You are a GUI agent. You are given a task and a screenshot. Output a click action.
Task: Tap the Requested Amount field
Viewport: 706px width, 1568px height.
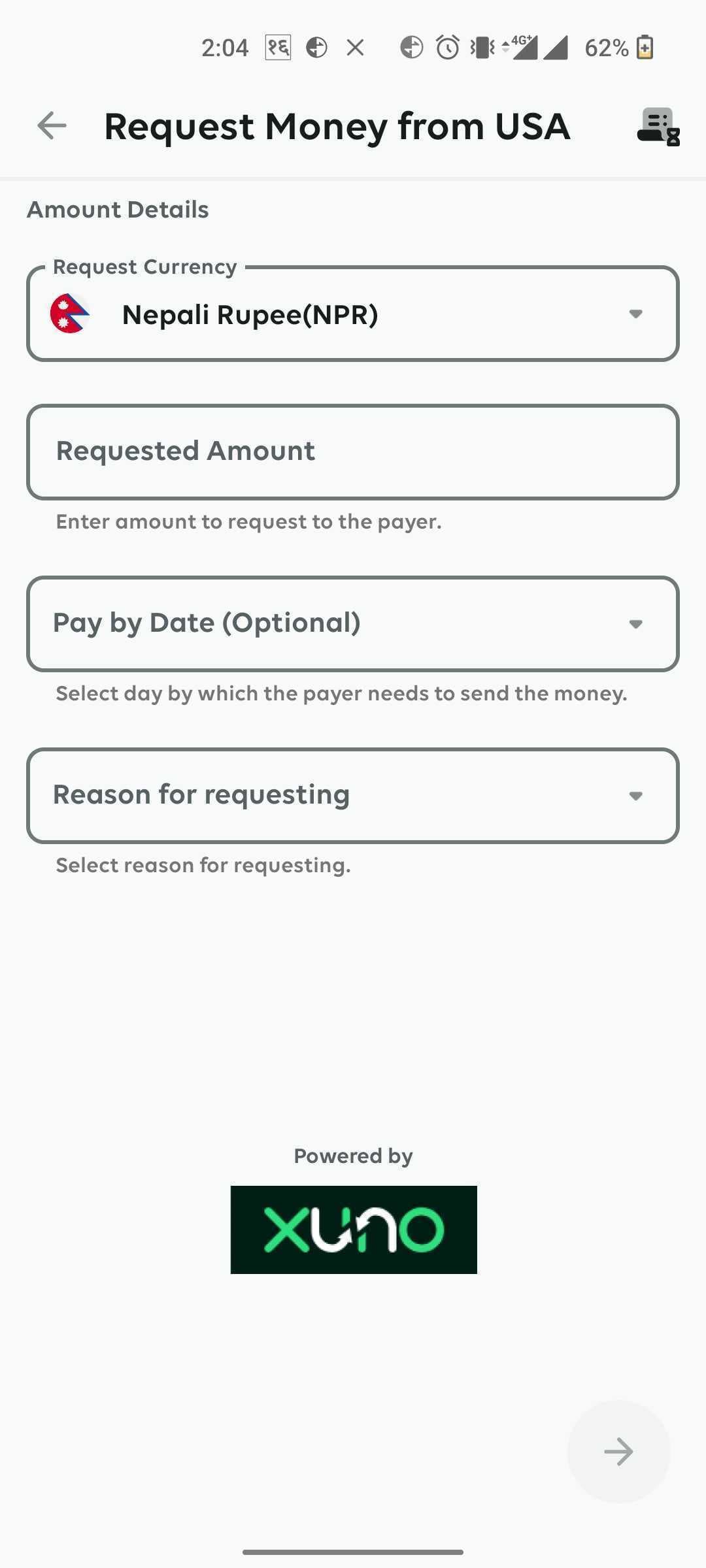pos(353,452)
